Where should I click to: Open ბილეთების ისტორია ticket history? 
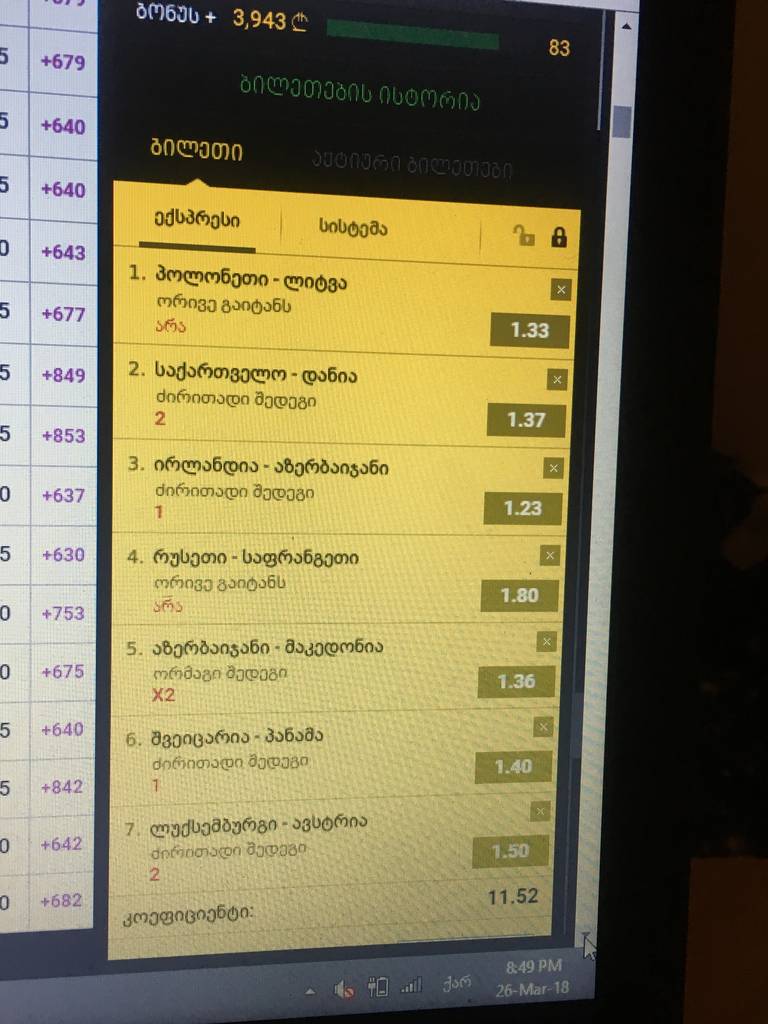360,97
